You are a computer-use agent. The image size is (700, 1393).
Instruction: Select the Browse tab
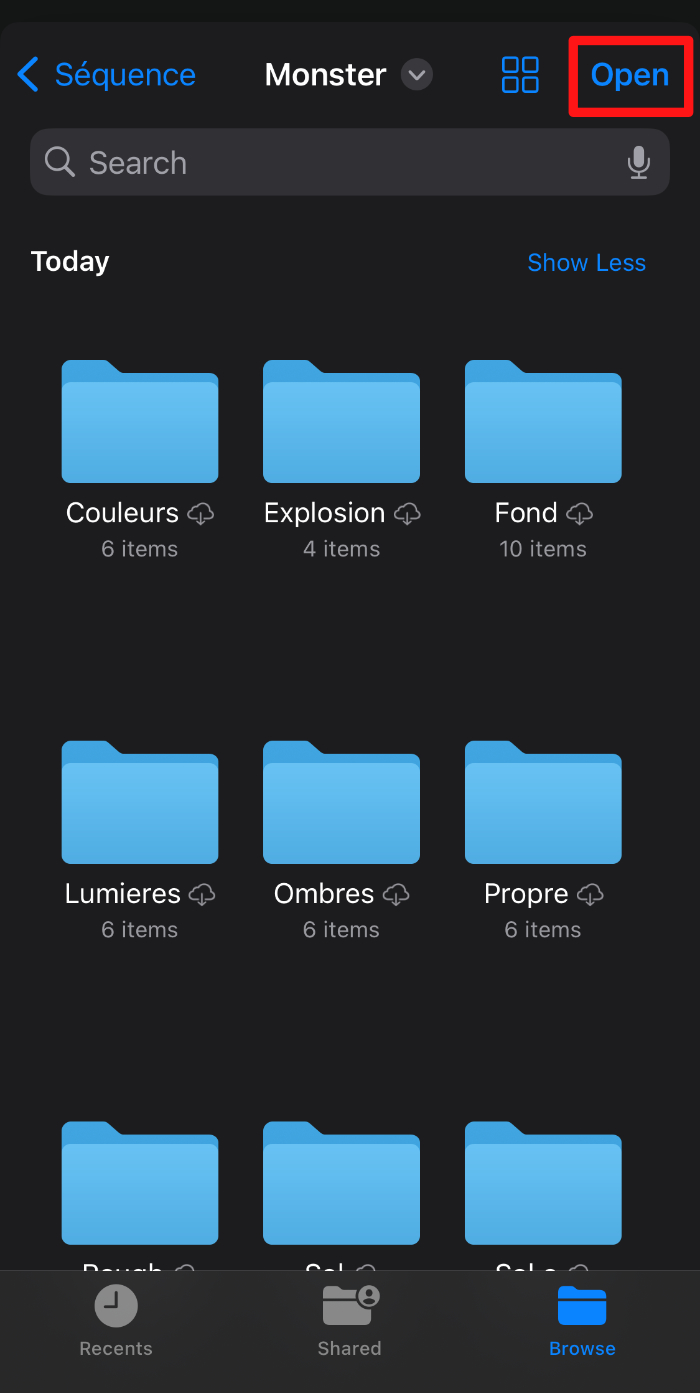pos(582,1321)
